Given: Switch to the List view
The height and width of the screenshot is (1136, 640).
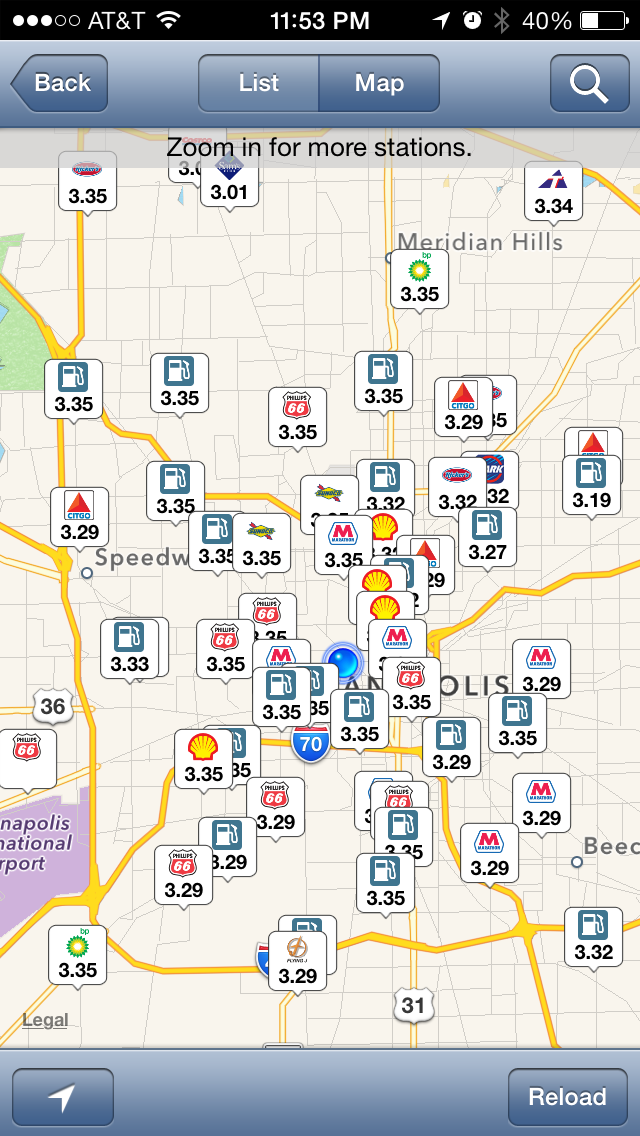Looking at the screenshot, I should pyautogui.click(x=259, y=83).
